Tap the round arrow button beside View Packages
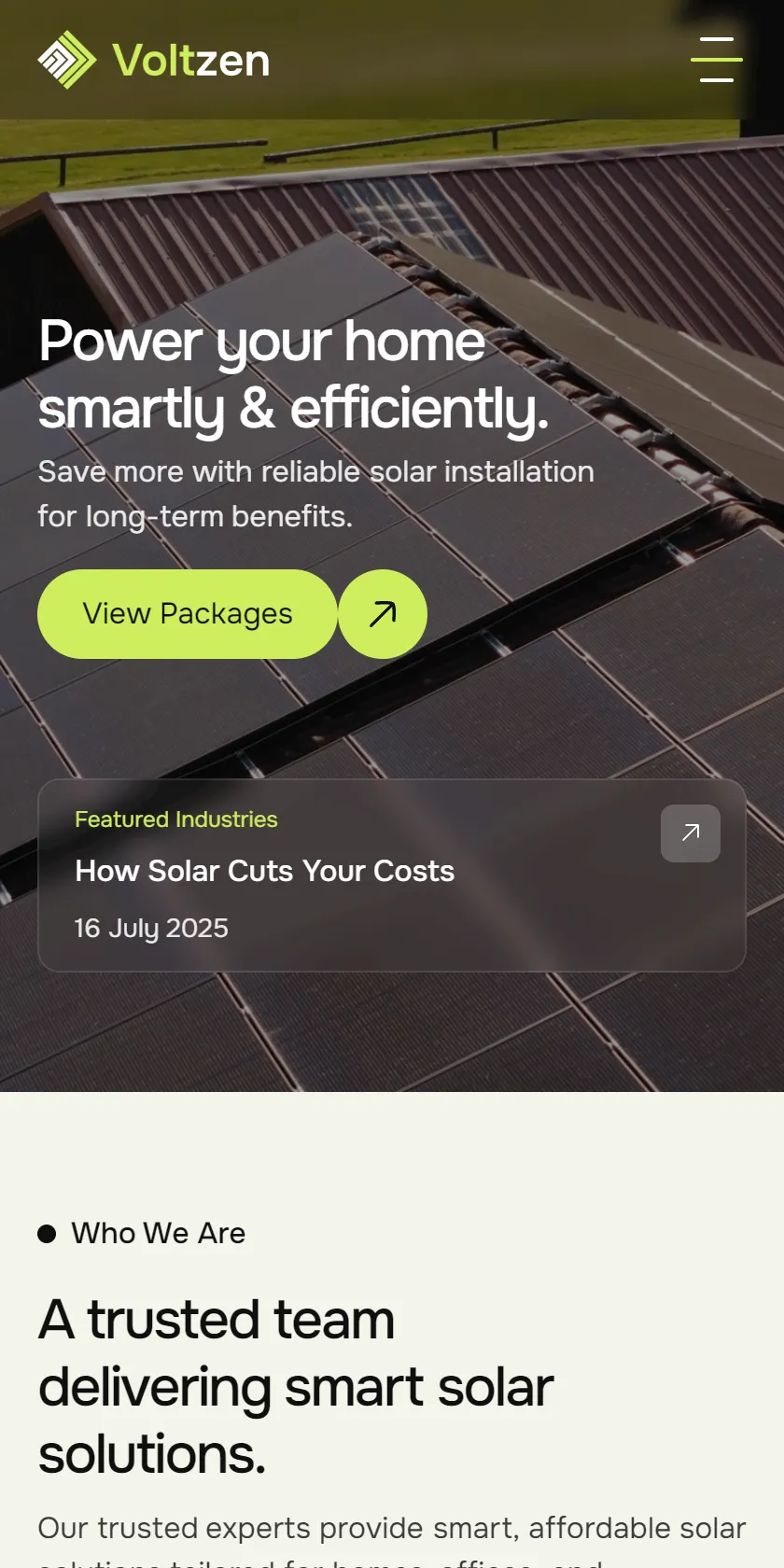Image resolution: width=784 pixels, height=1568 pixels. pos(383,614)
